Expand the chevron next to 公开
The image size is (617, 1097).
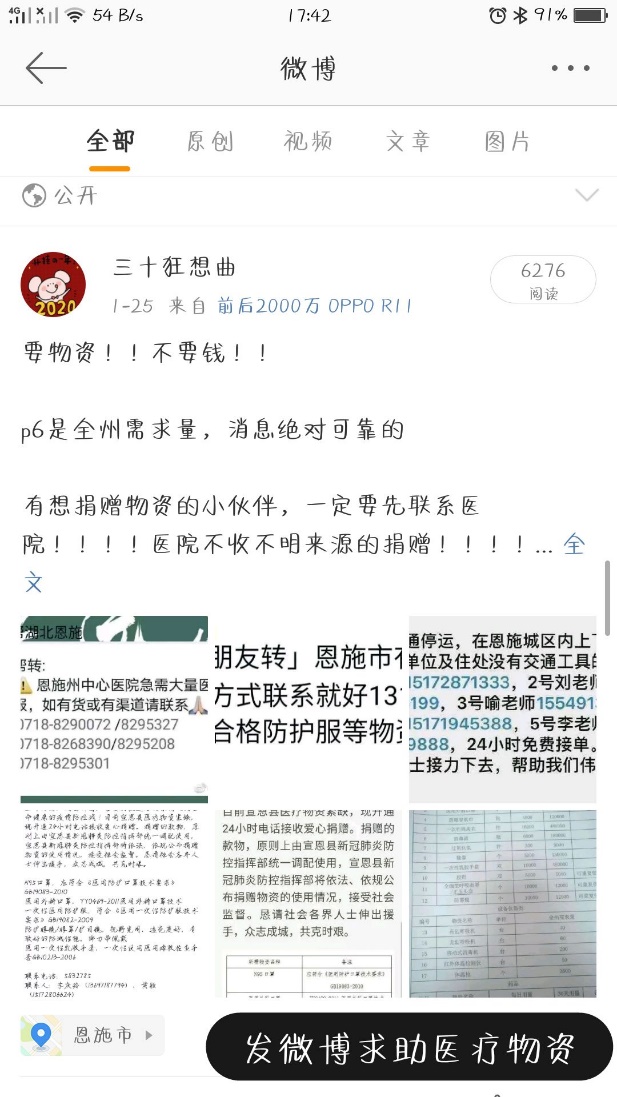[x=586, y=195]
